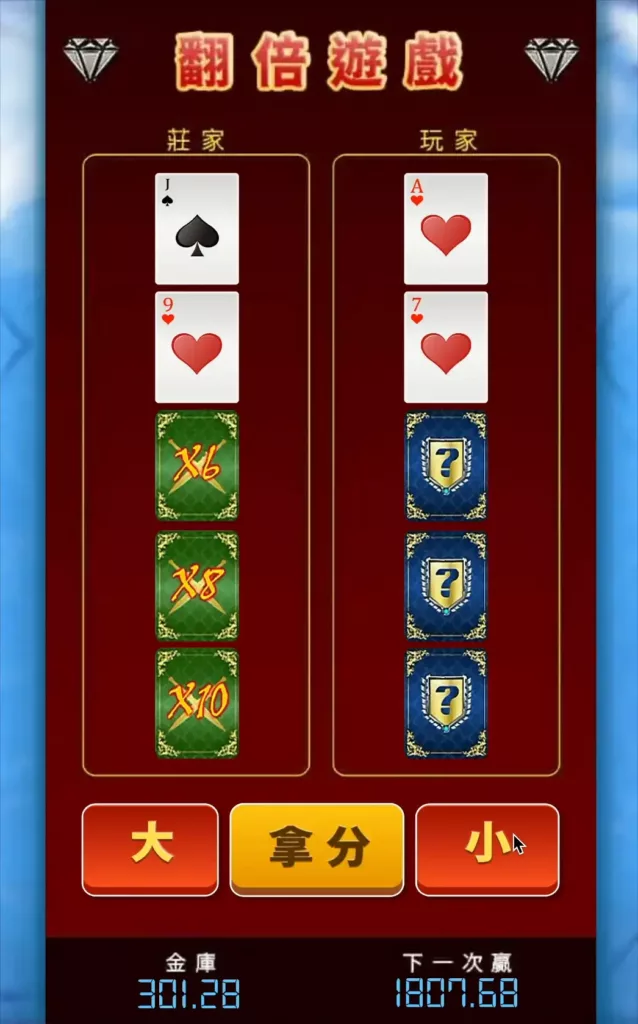Bet small with the 小 button
This screenshot has height=1024, width=638.
(487, 847)
